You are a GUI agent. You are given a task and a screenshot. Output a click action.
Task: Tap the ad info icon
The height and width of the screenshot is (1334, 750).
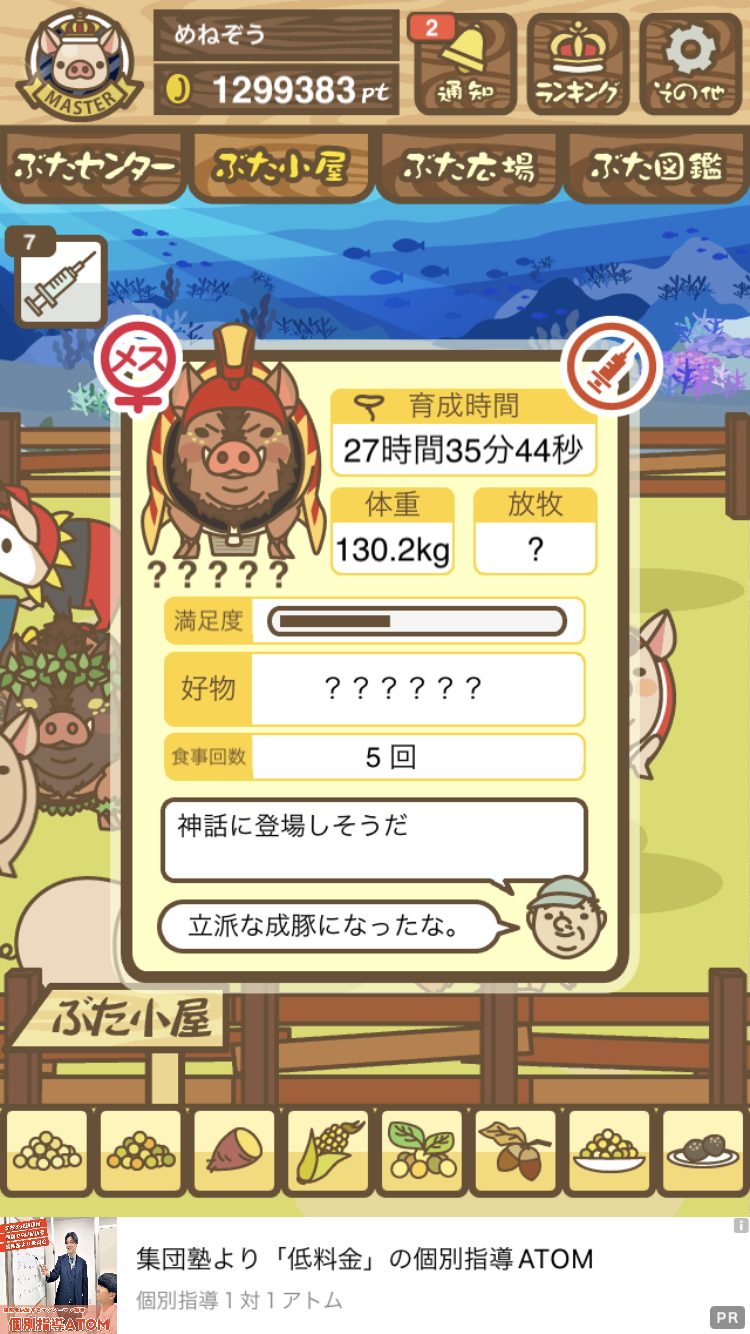pyautogui.click(x=740, y=1225)
